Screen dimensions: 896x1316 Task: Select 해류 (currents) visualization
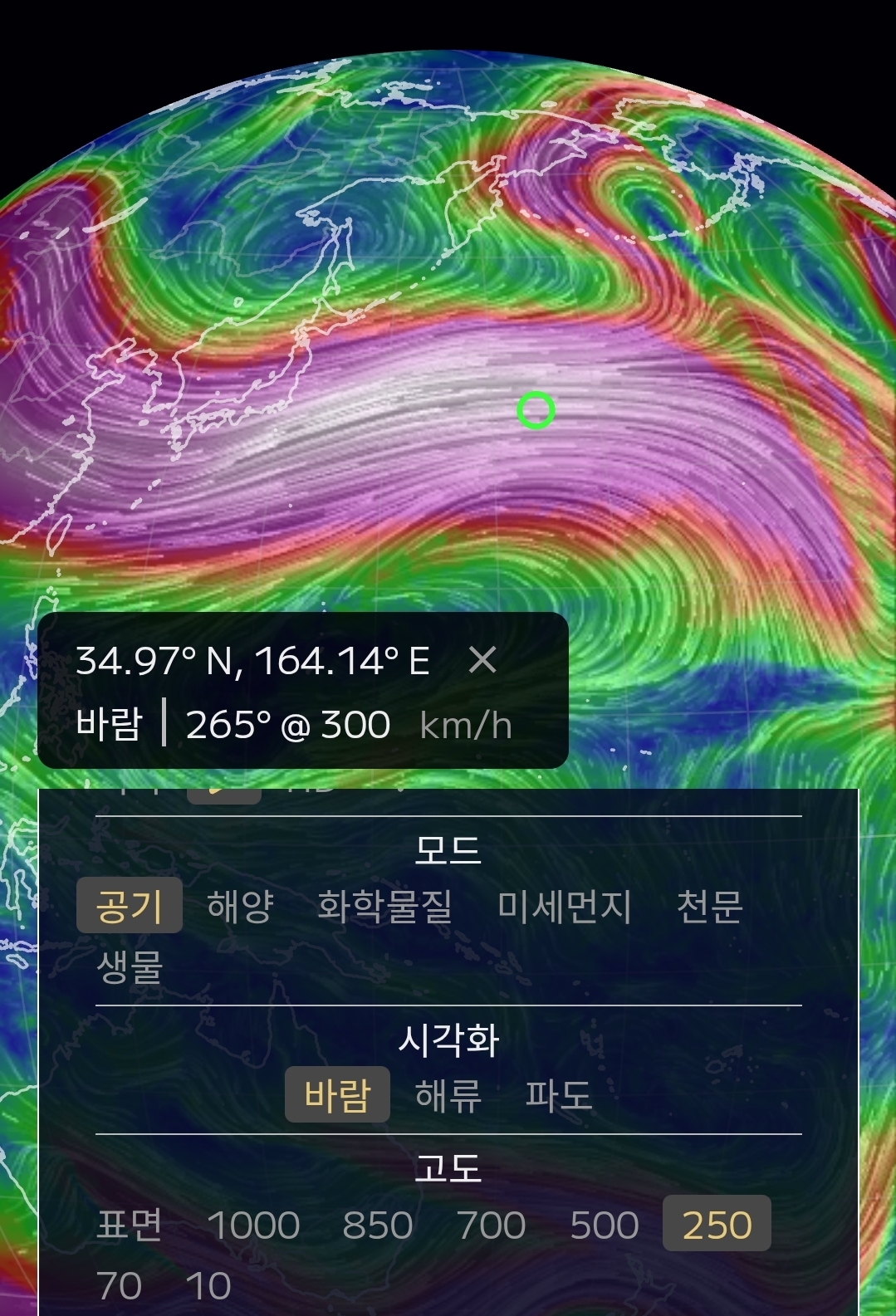448,1094
